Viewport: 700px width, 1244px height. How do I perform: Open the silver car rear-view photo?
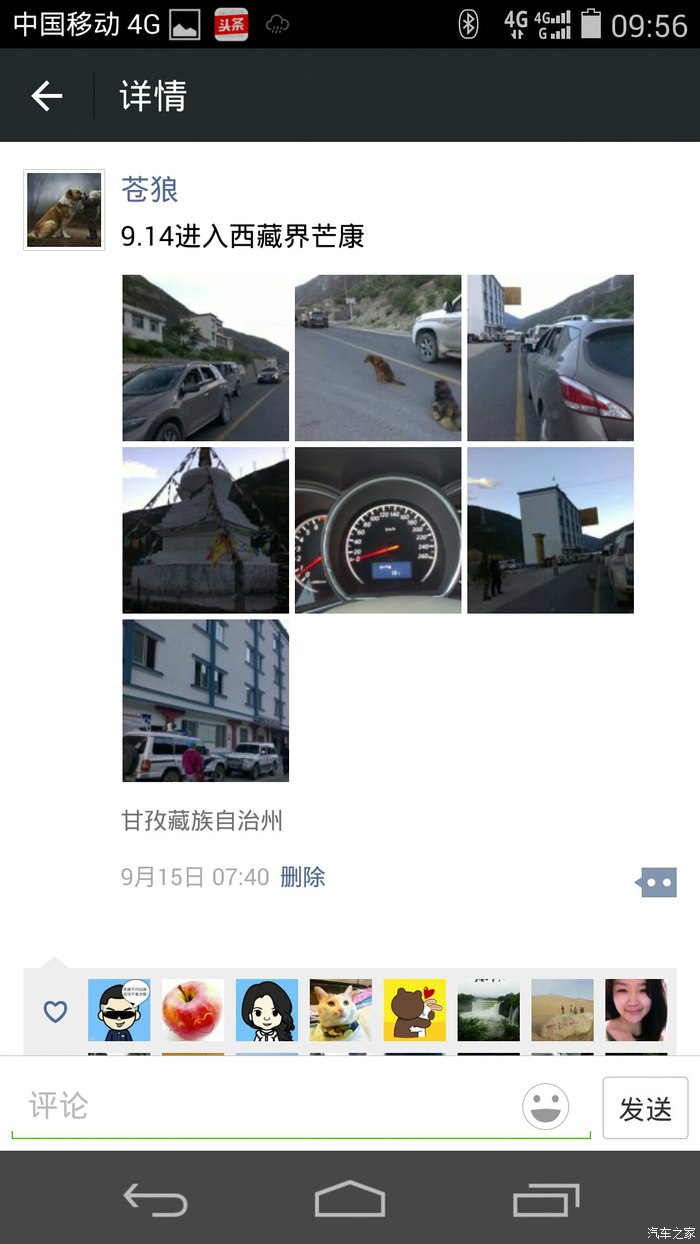pos(550,358)
